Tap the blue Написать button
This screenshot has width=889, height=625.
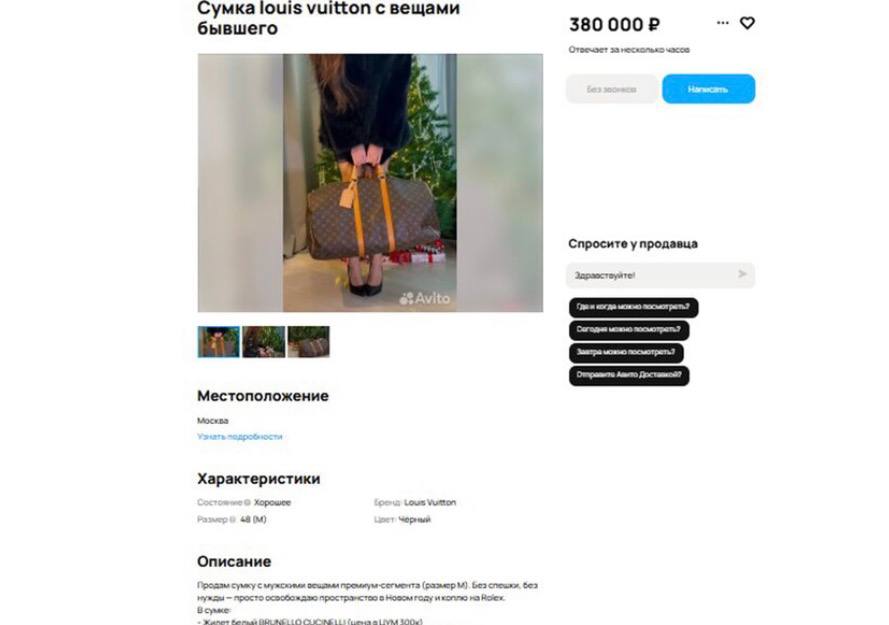pyautogui.click(x=708, y=89)
